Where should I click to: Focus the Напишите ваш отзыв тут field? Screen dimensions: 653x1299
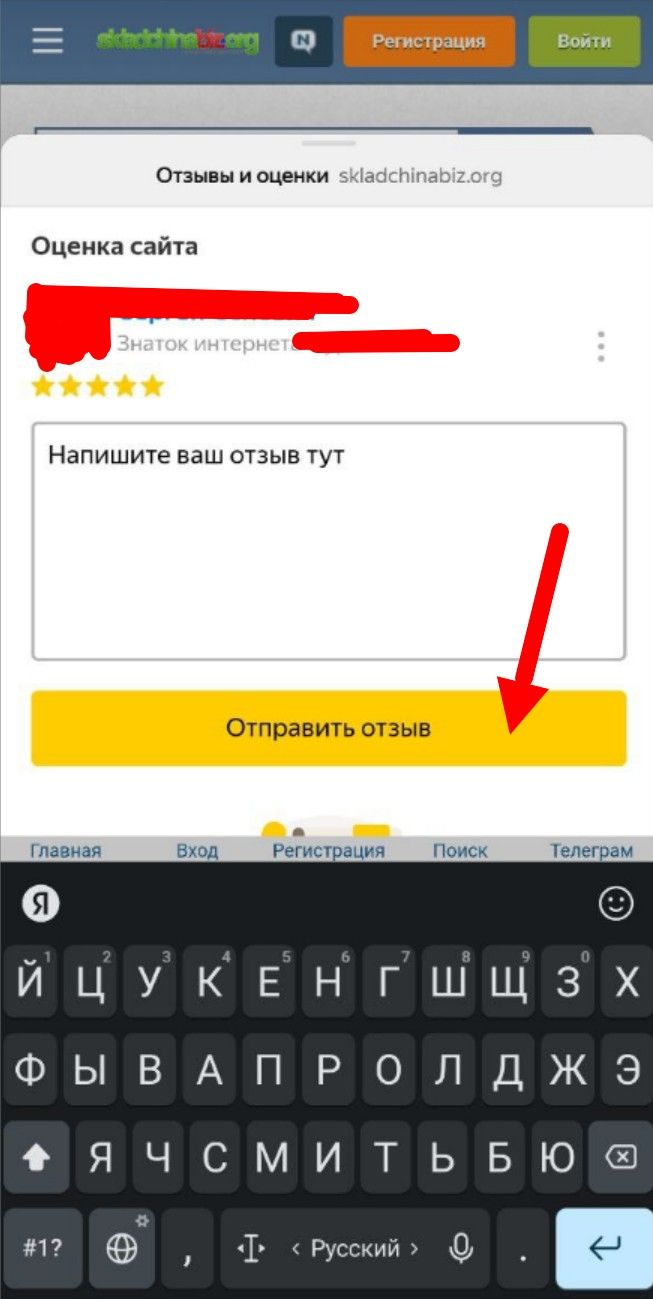[328, 540]
